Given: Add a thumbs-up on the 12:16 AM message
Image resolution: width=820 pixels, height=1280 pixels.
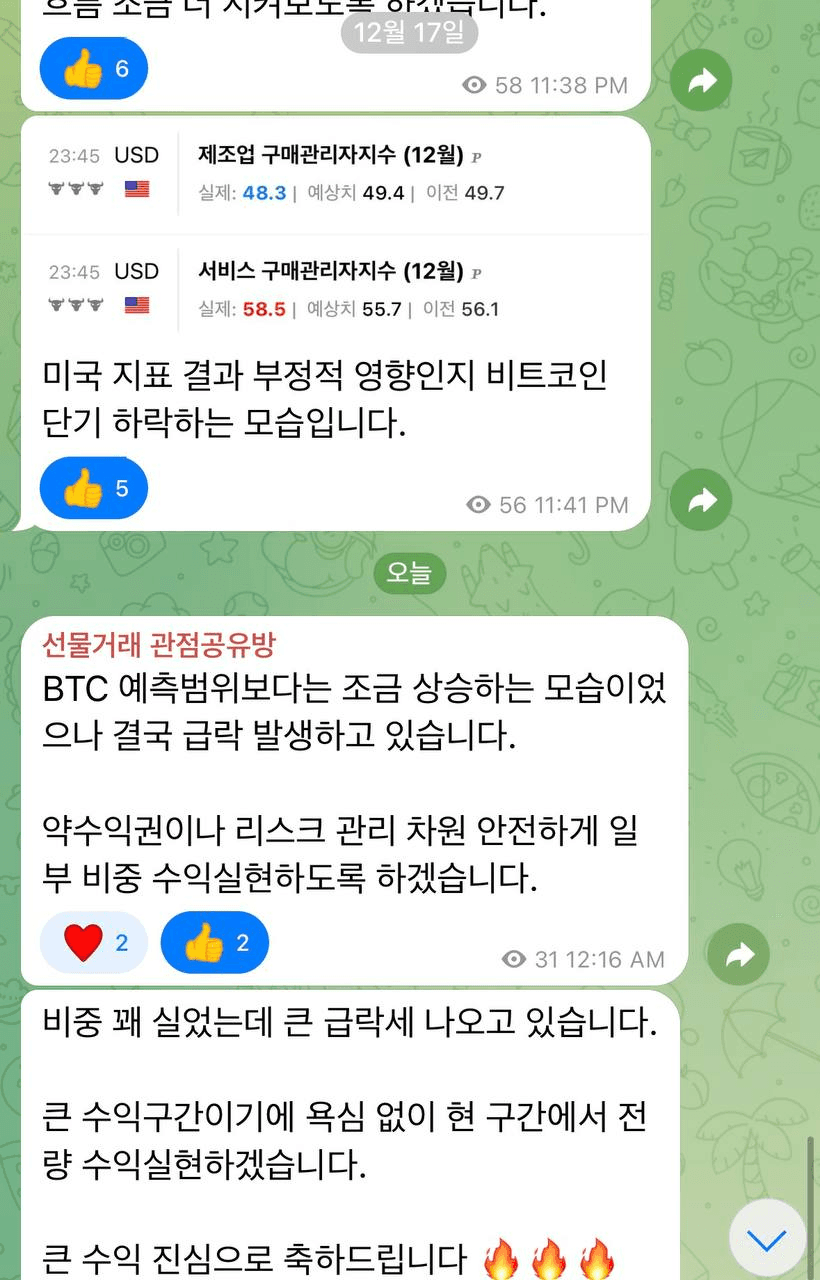Looking at the screenshot, I should pos(214,943).
